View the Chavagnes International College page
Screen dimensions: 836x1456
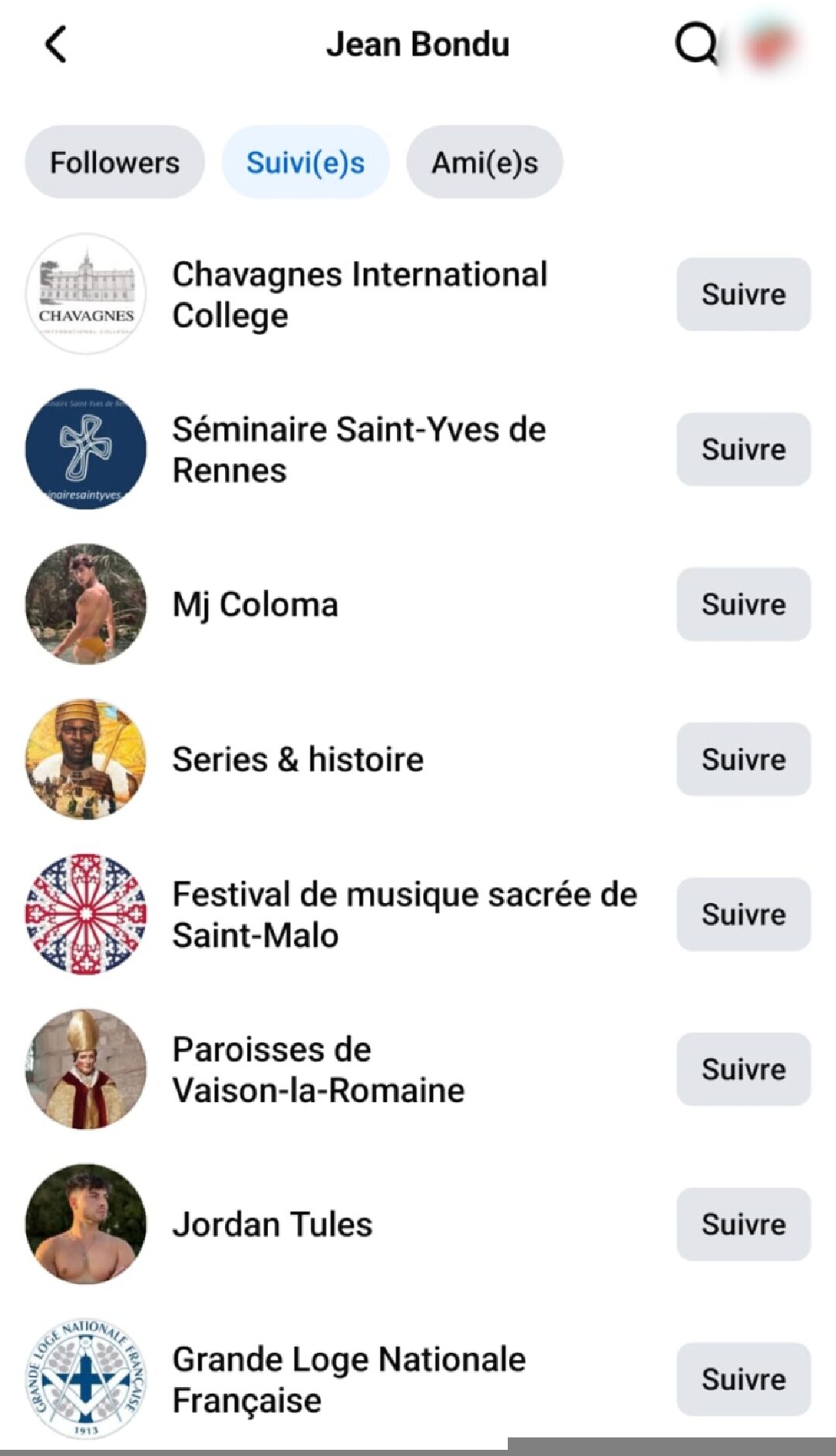click(x=359, y=294)
